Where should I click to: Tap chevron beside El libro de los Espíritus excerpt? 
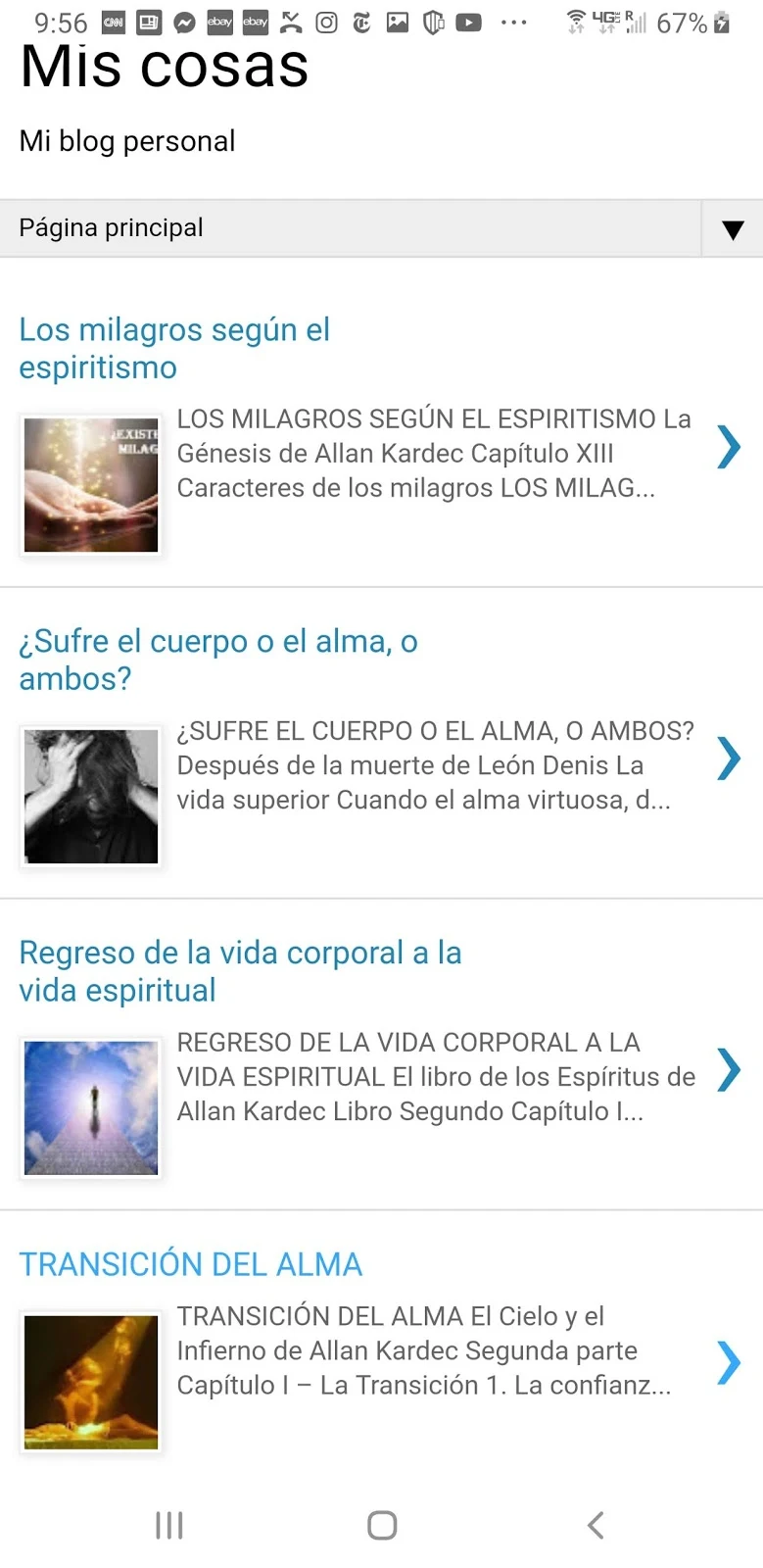coord(728,1069)
